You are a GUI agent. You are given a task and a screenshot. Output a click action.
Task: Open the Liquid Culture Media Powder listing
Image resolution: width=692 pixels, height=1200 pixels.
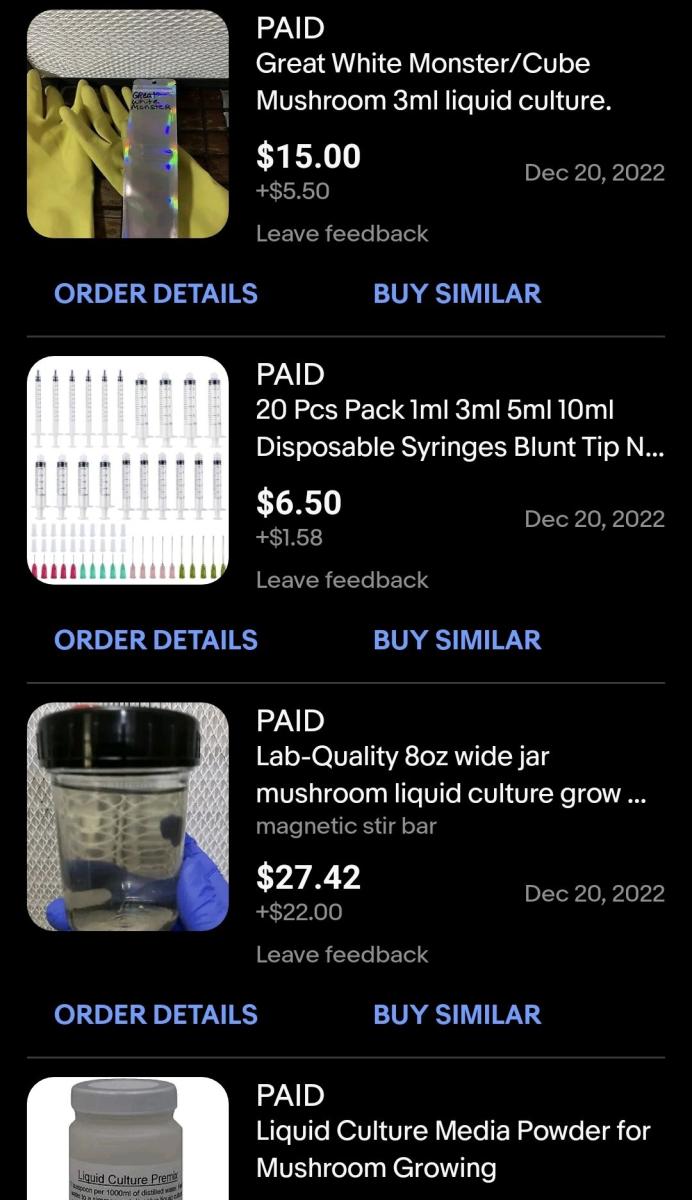pyautogui.click(x=453, y=1149)
